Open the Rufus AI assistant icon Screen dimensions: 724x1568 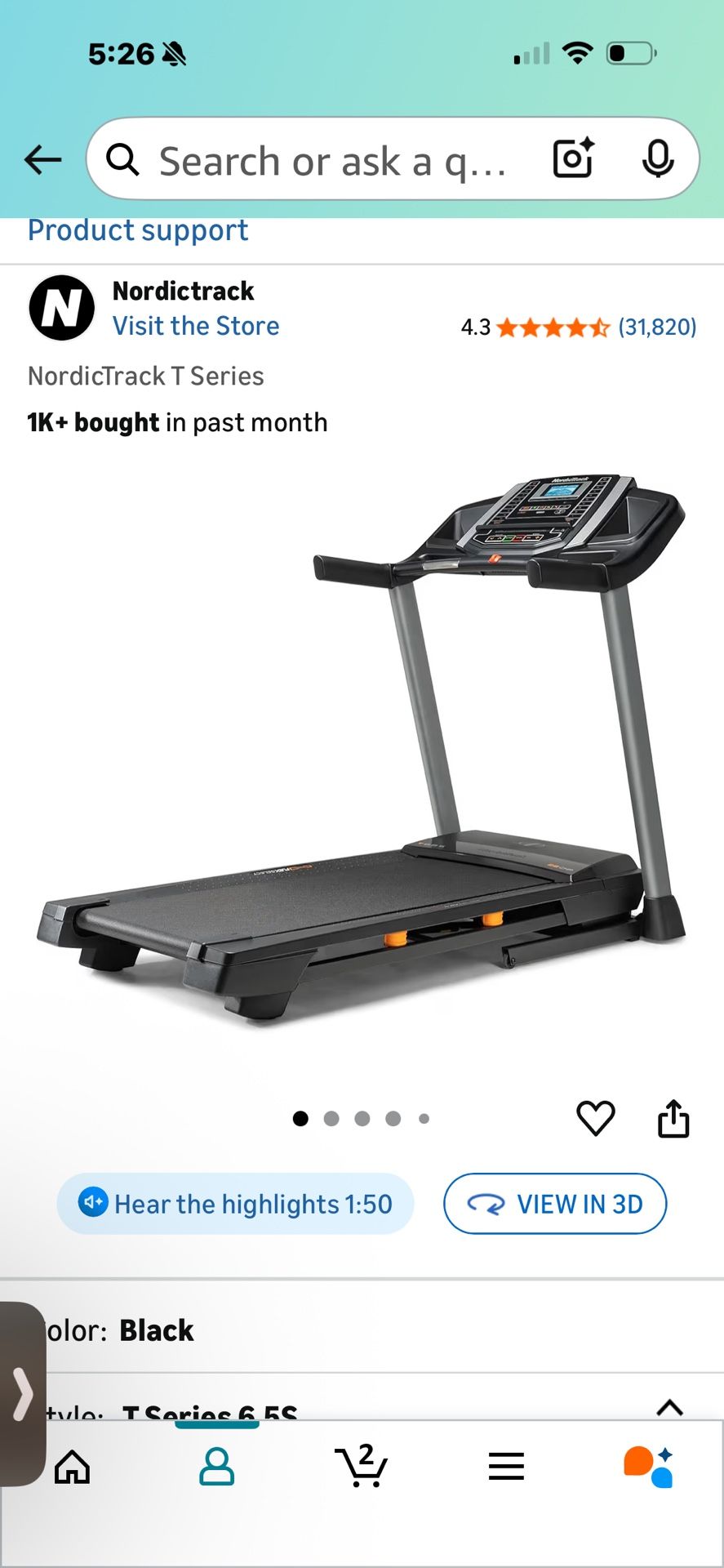647,1466
